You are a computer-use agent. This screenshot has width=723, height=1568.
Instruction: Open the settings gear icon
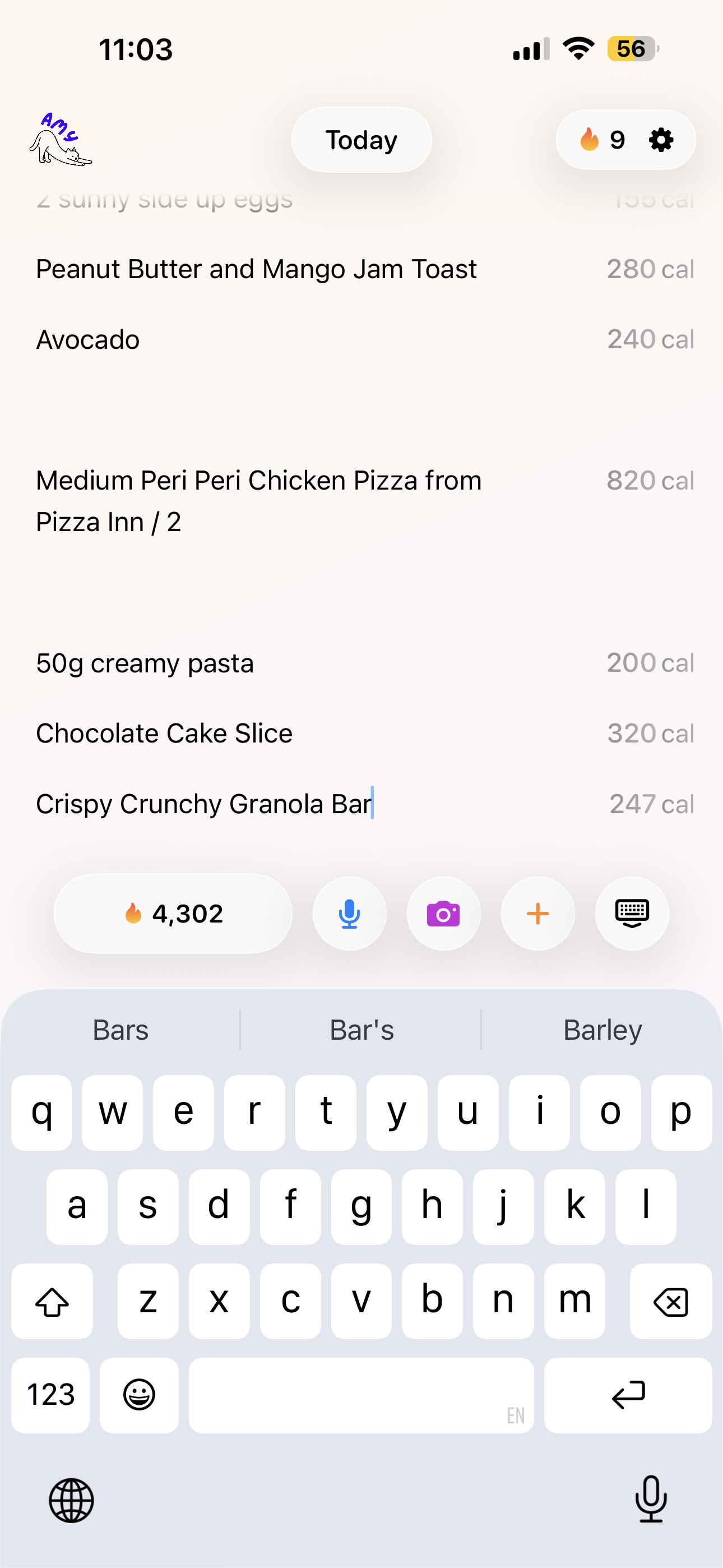(661, 140)
